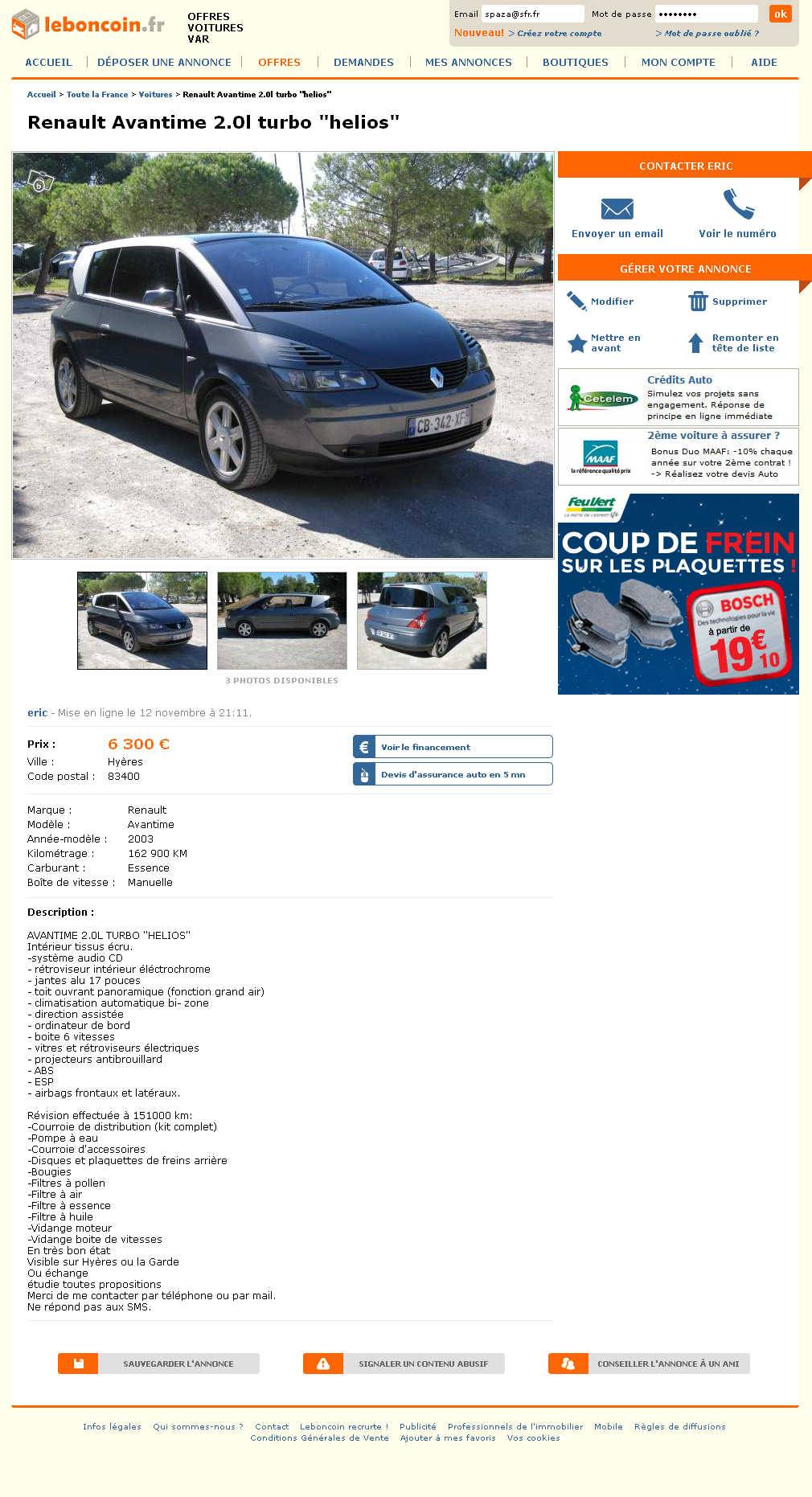Screen dimensions: 812x1497
Task: Recommend this listing to a friend
Action: [x=650, y=1364]
